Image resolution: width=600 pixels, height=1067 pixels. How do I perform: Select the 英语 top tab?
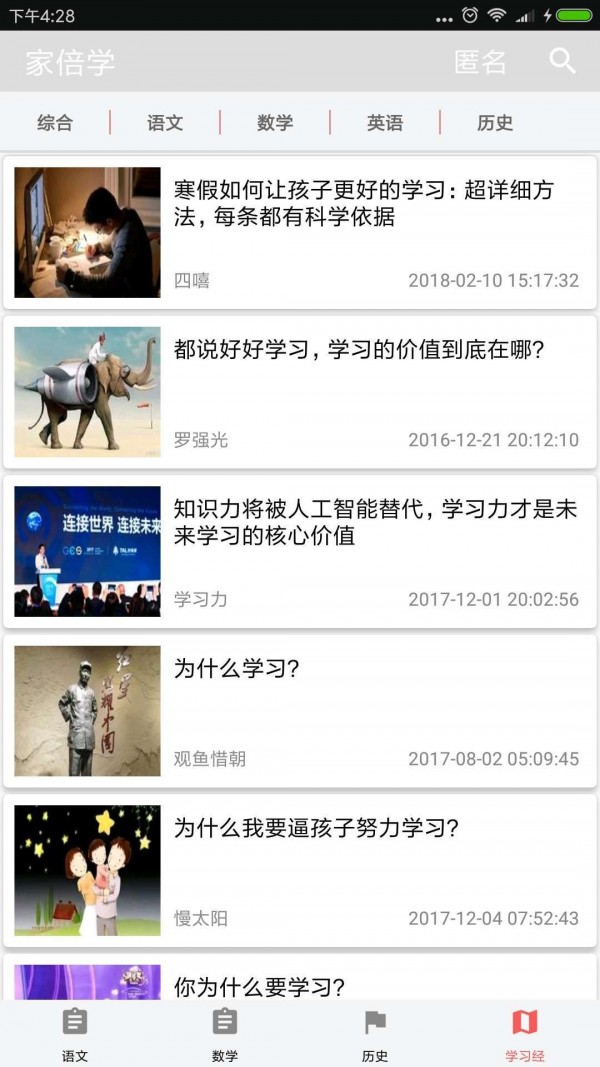385,123
